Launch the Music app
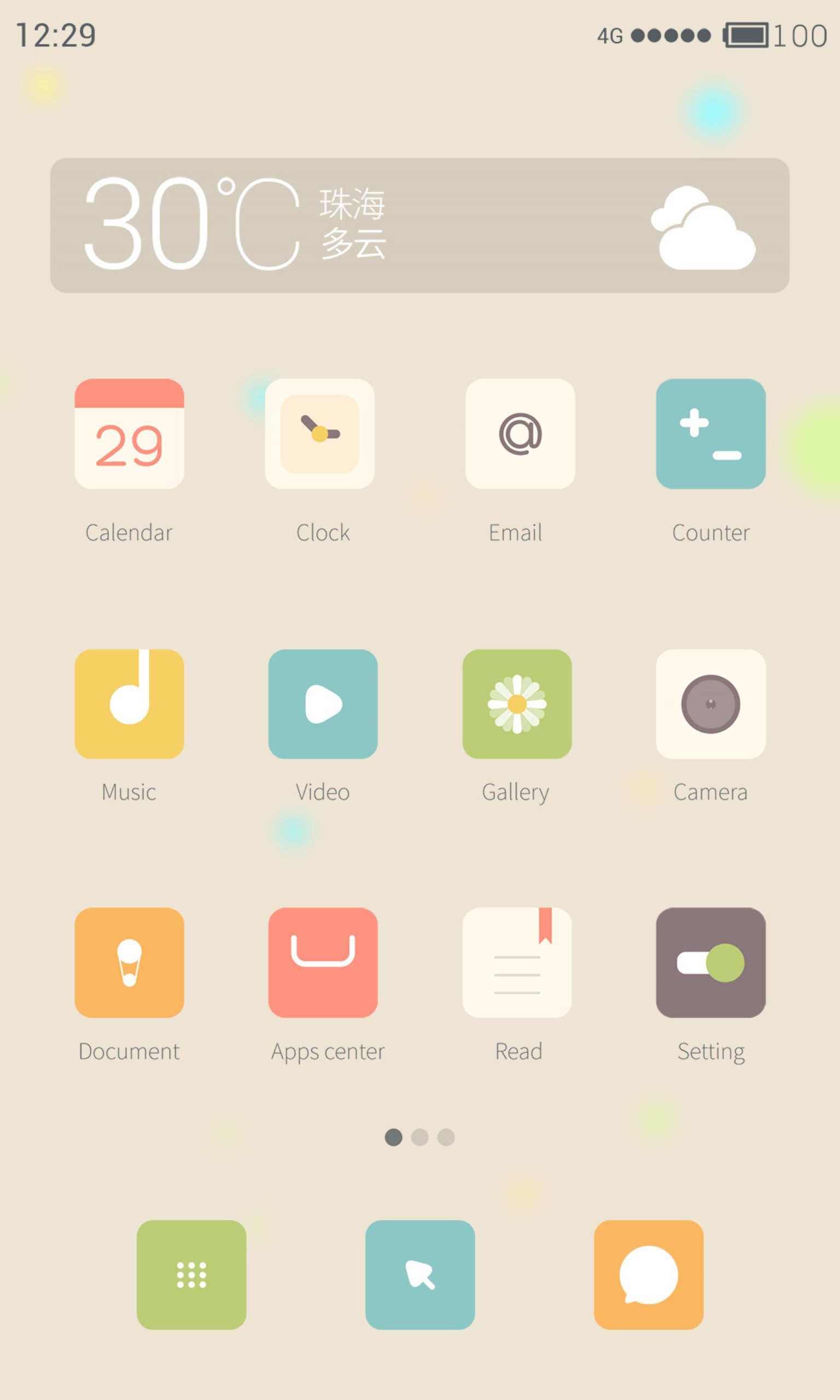The image size is (840, 1400). 129,704
